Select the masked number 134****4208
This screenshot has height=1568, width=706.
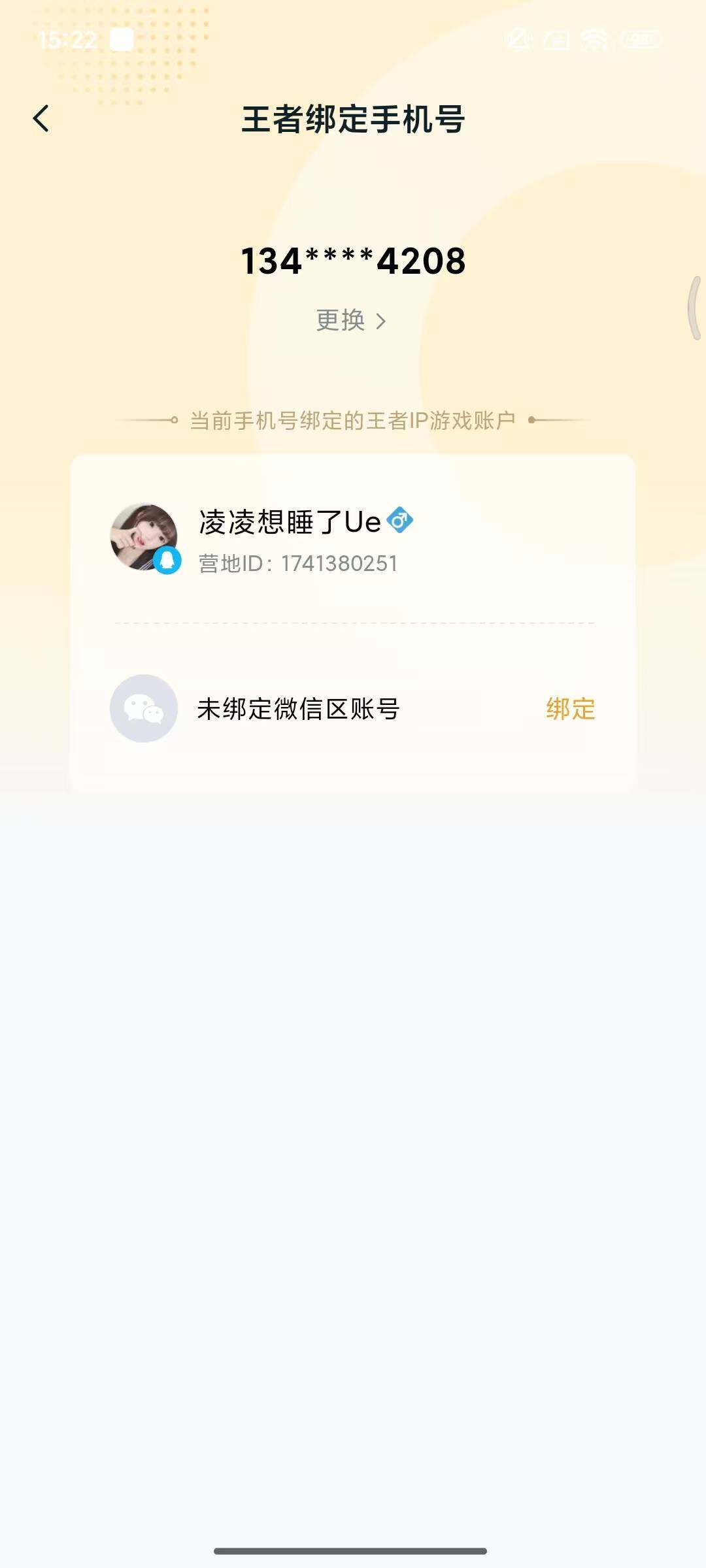[353, 260]
